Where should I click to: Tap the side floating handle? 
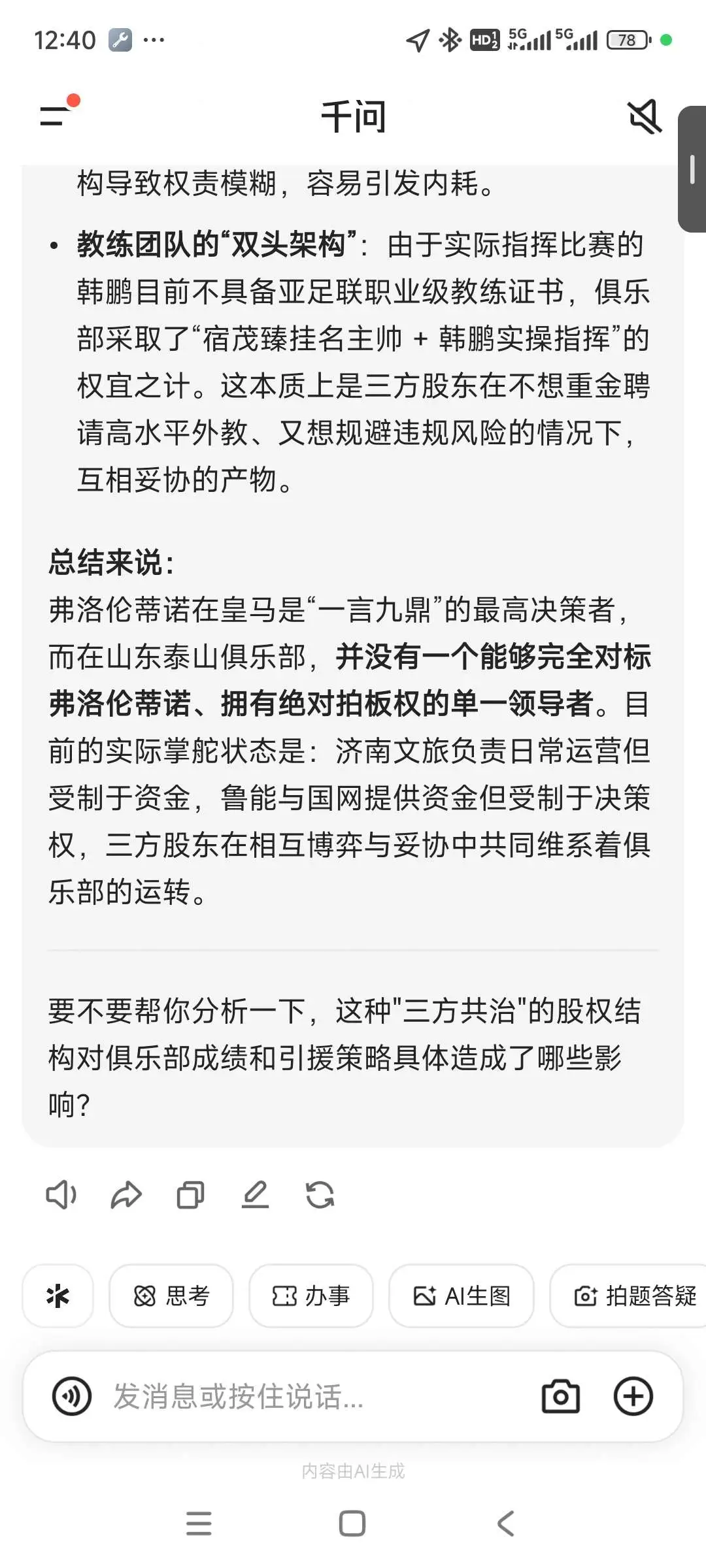click(692, 169)
